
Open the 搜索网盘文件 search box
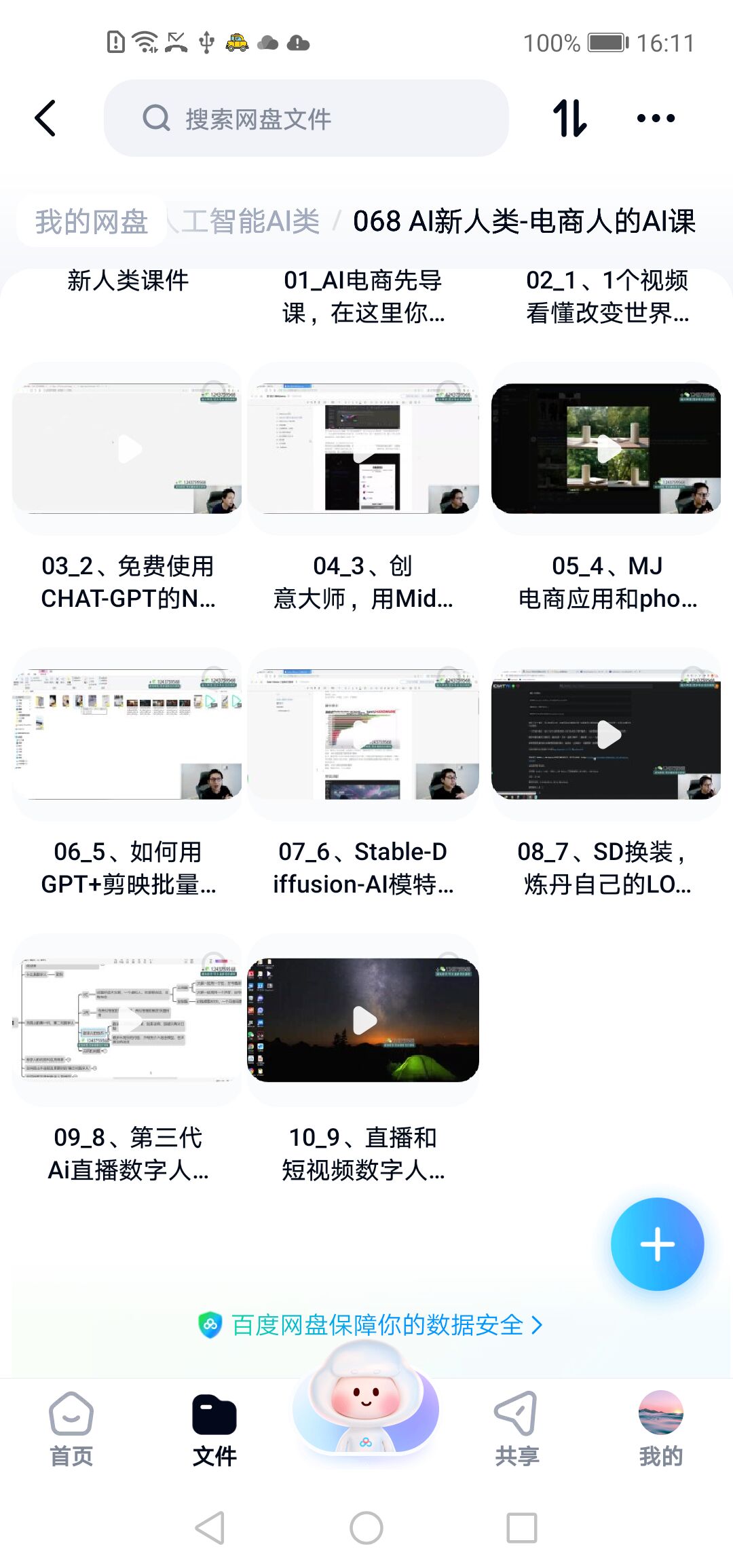305,119
